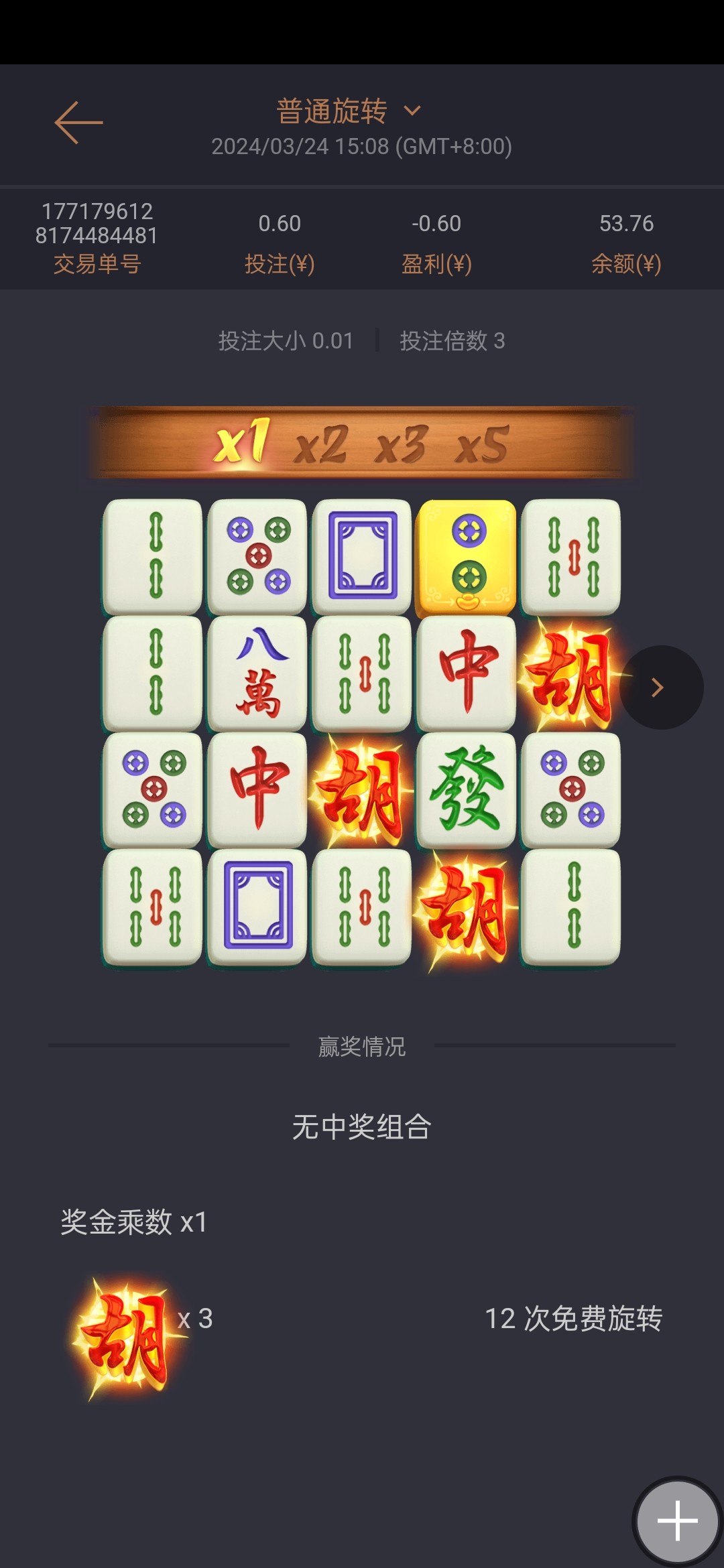
Task: Open the 普通旋转 spin type dropdown
Action: coord(349,111)
